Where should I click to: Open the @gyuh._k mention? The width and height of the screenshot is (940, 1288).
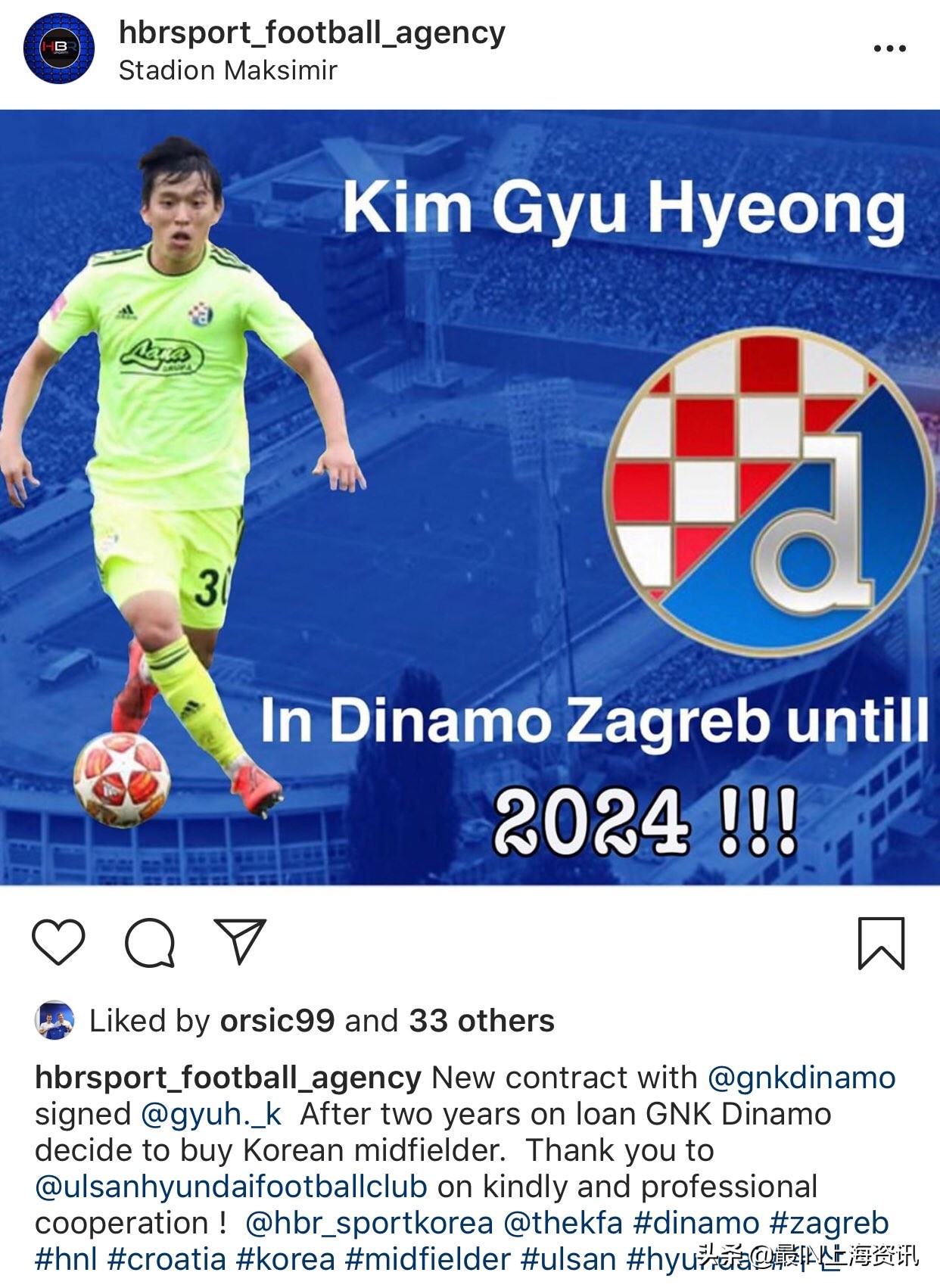(x=211, y=1114)
